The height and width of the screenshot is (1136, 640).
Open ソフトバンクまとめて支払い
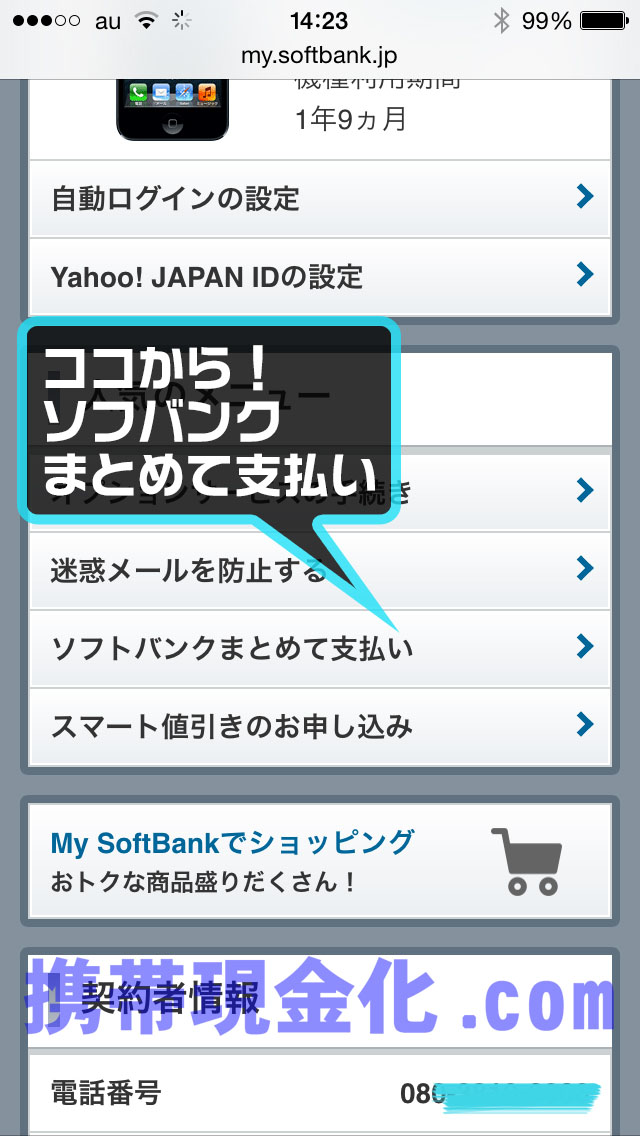320,649
